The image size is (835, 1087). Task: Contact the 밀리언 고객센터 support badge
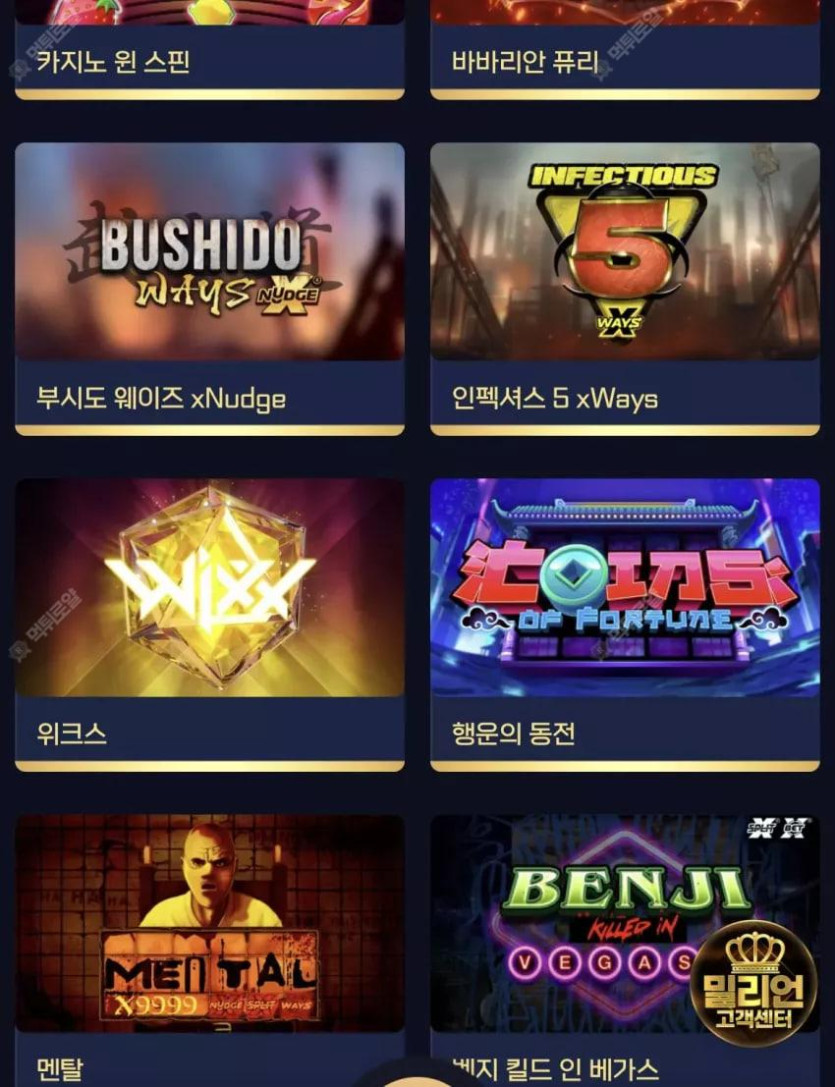pyautogui.click(x=753, y=983)
